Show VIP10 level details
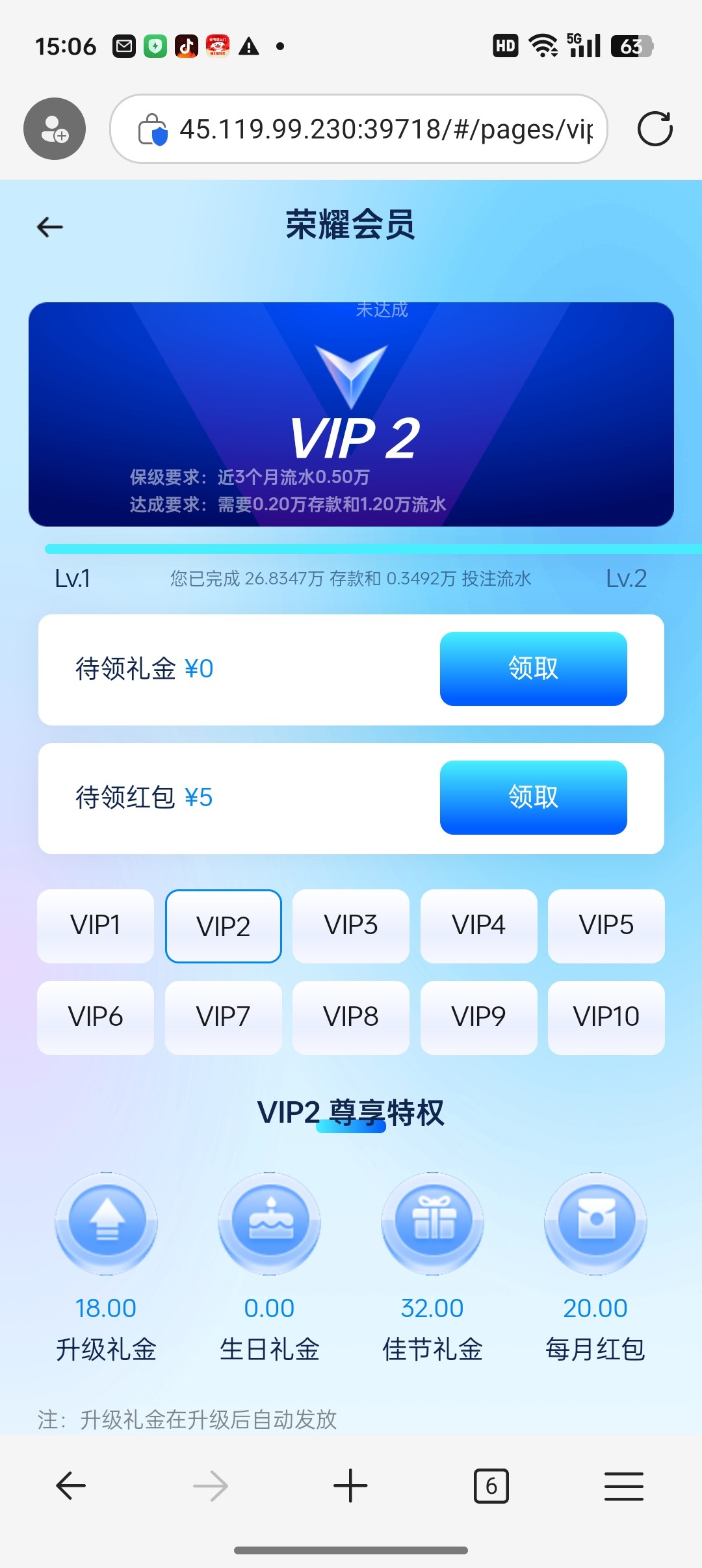 606,1017
